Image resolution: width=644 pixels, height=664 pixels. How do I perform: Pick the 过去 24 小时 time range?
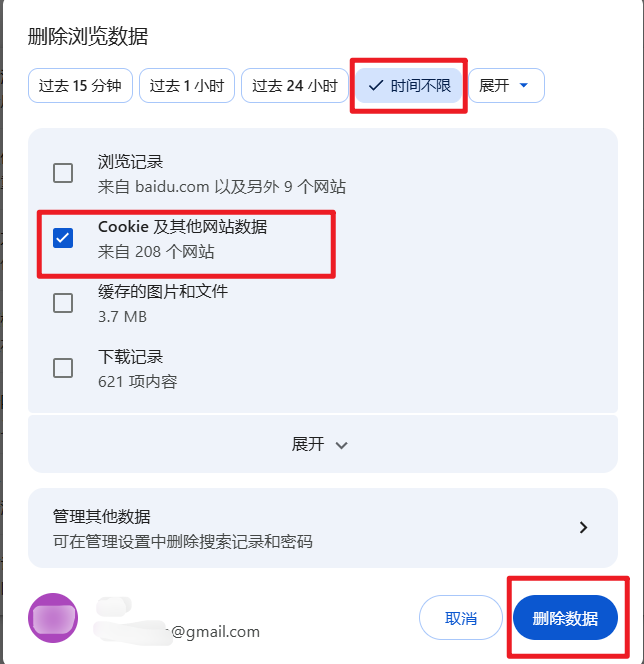[294, 86]
